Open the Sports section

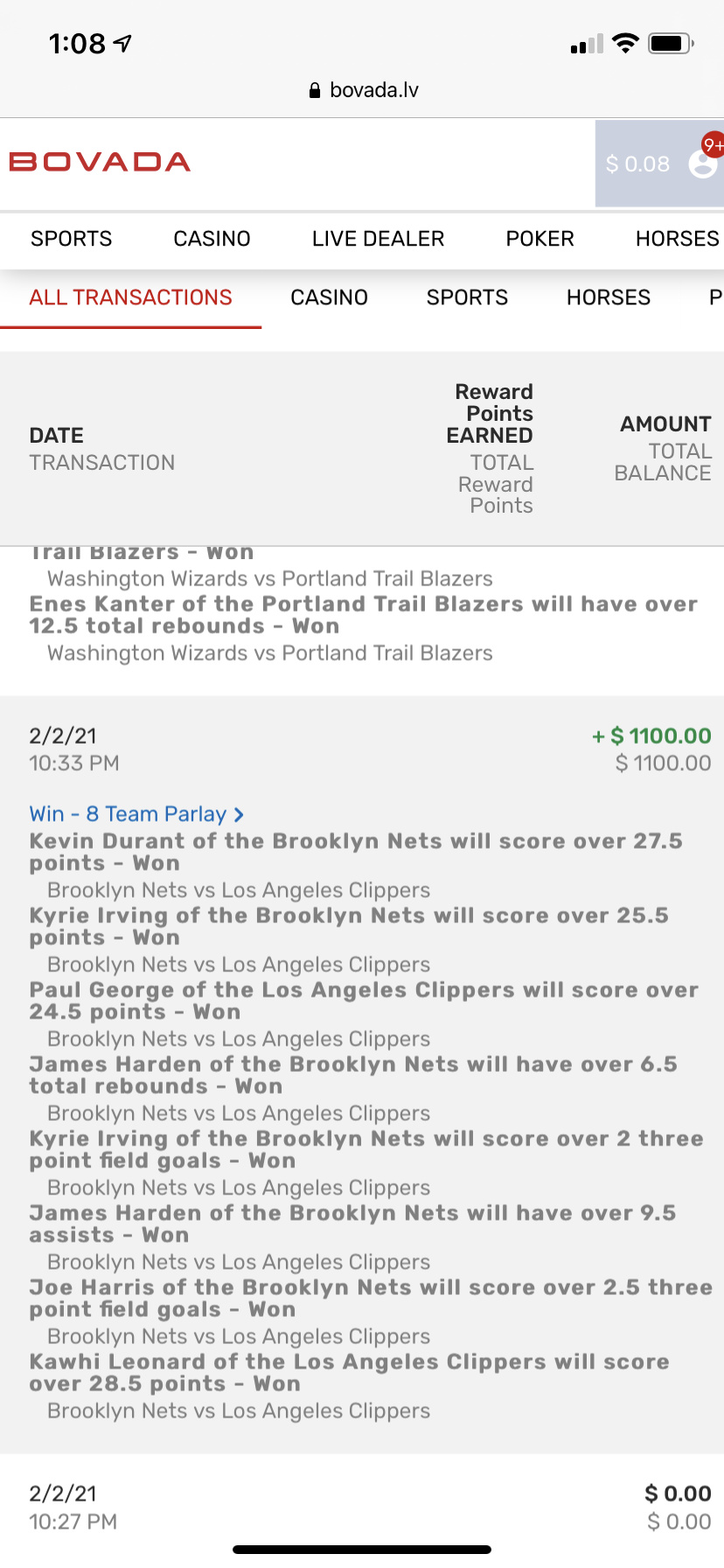click(x=72, y=239)
